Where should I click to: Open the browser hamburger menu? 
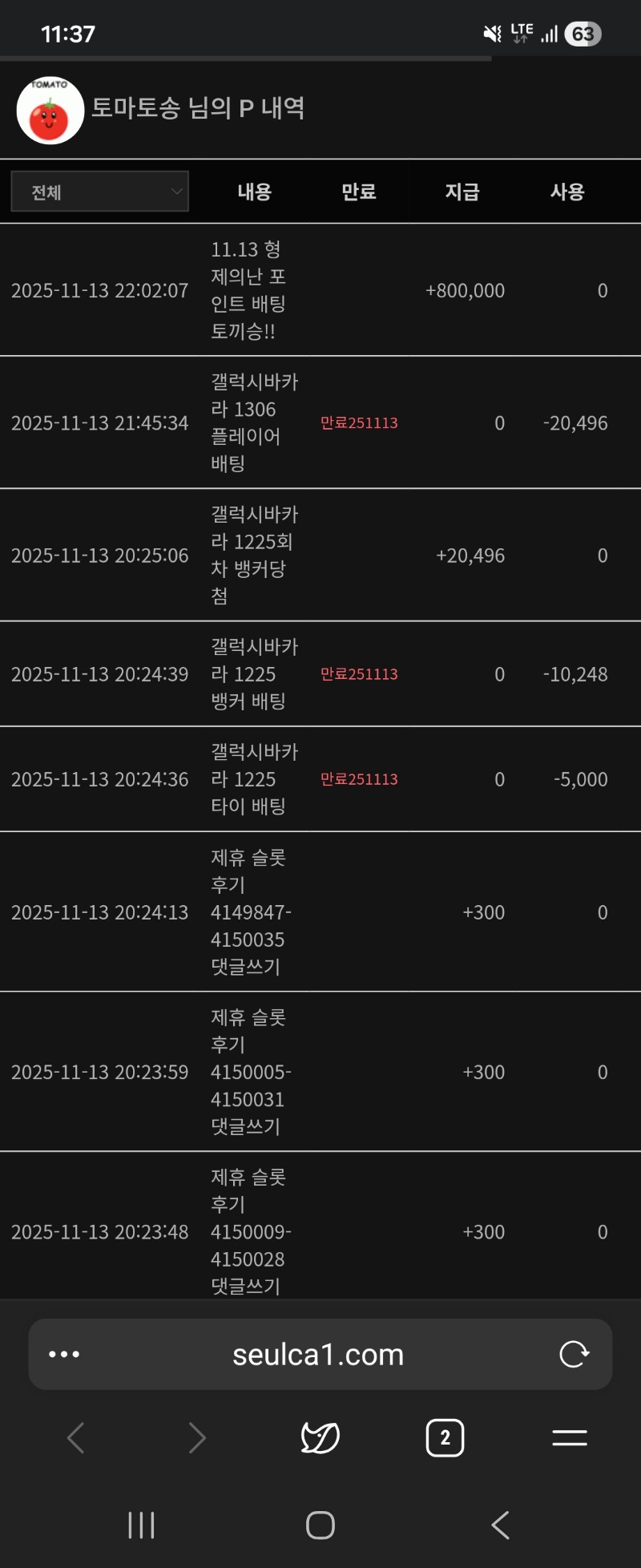(x=570, y=1438)
